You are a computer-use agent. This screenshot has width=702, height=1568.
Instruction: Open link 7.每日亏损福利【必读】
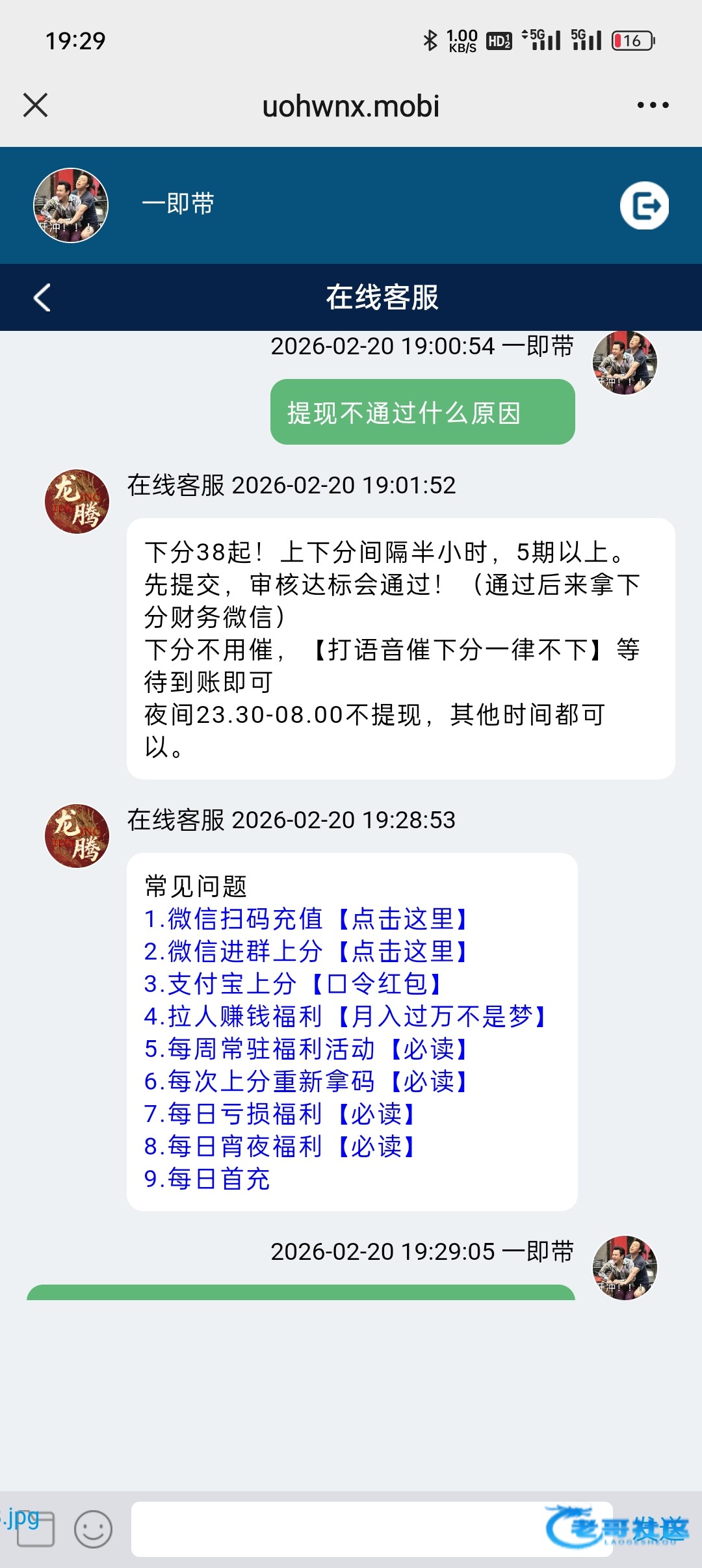[281, 1114]
